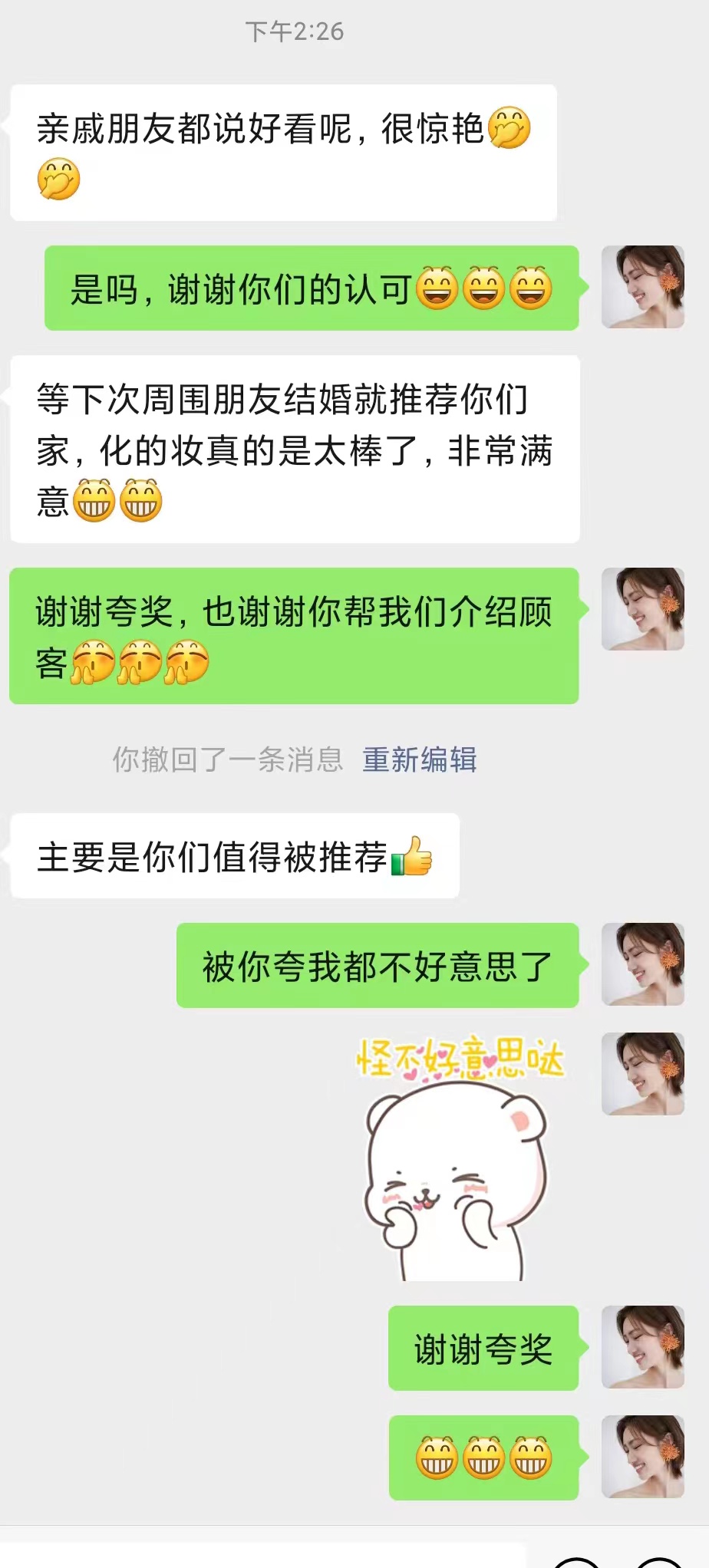Open the avatar next to 被你夸我都不好意思了
Image resolution: width=709 pixels, height=1568 pixels.
[643, 964]
